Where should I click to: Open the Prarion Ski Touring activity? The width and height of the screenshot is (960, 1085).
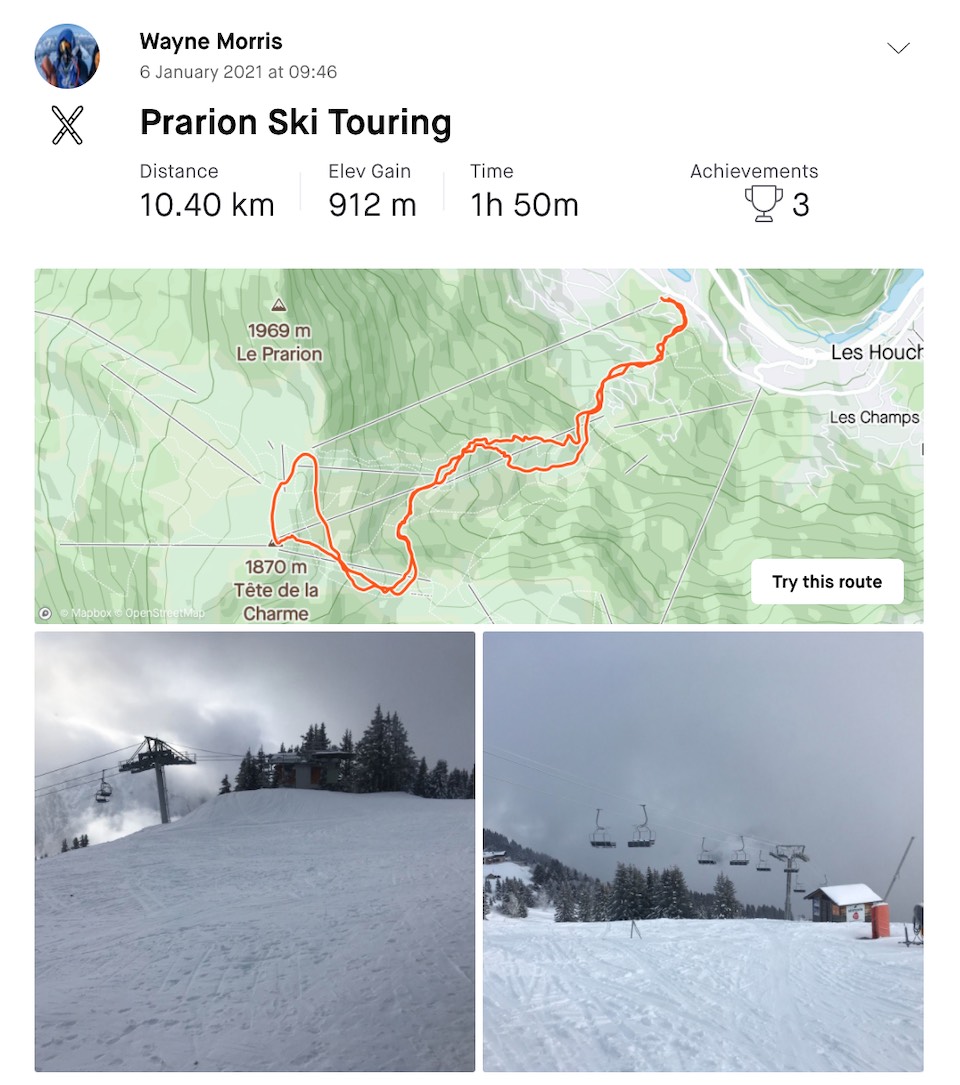[x=296, y=123]
